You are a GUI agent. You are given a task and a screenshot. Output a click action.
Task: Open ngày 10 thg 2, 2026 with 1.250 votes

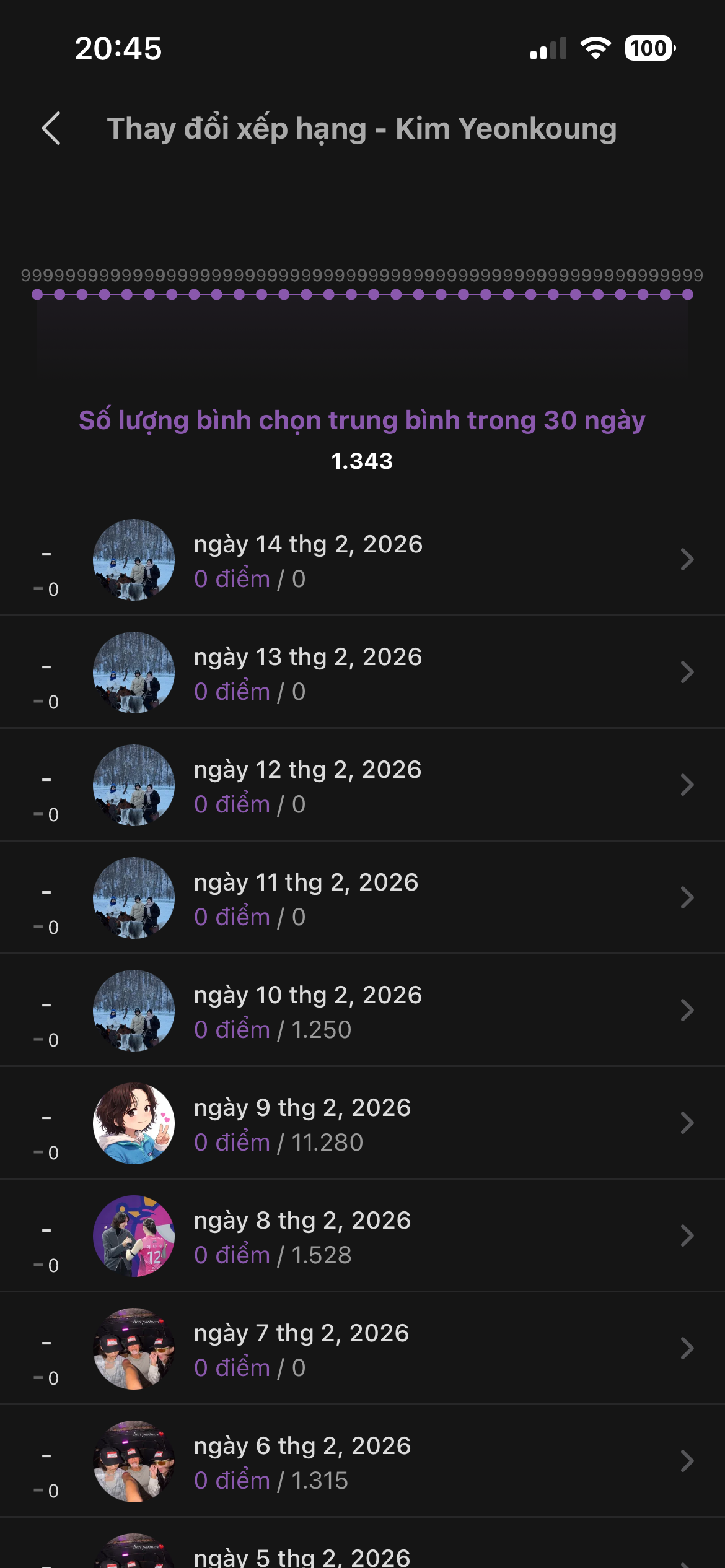(362, 1011)
